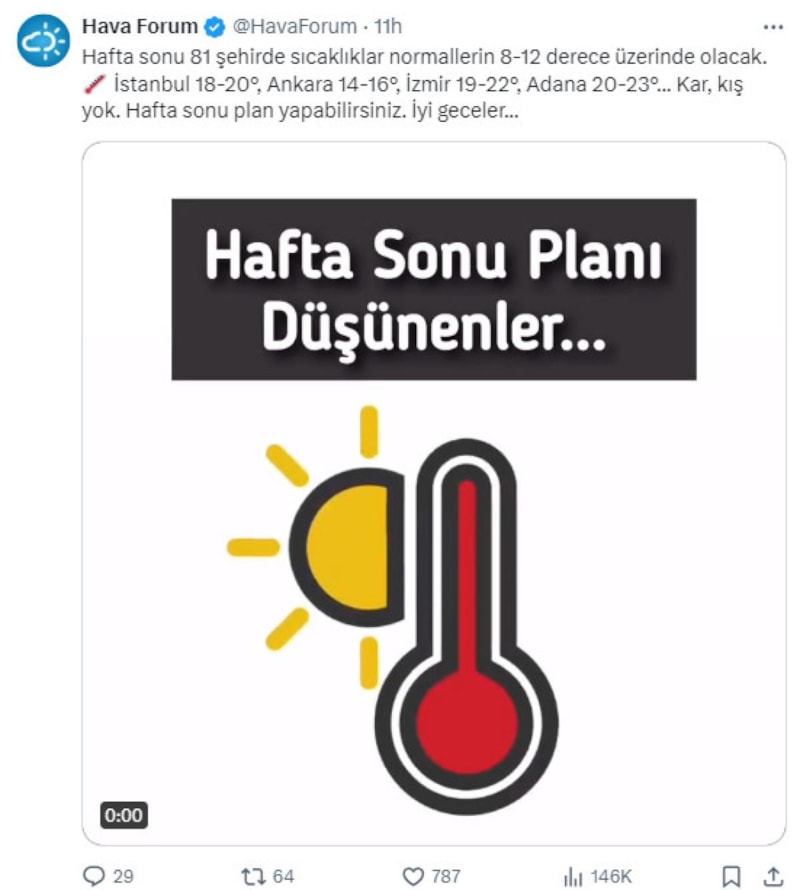Share the Hava Forum tweet
This screenshot has width=800, height=890.
point(774,876)
